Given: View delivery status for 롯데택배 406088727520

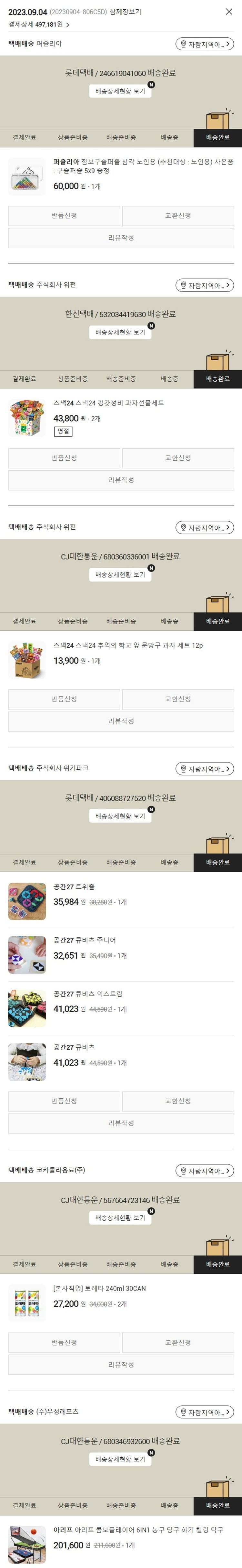Looking at the screenshot, I should pos(120,816).
